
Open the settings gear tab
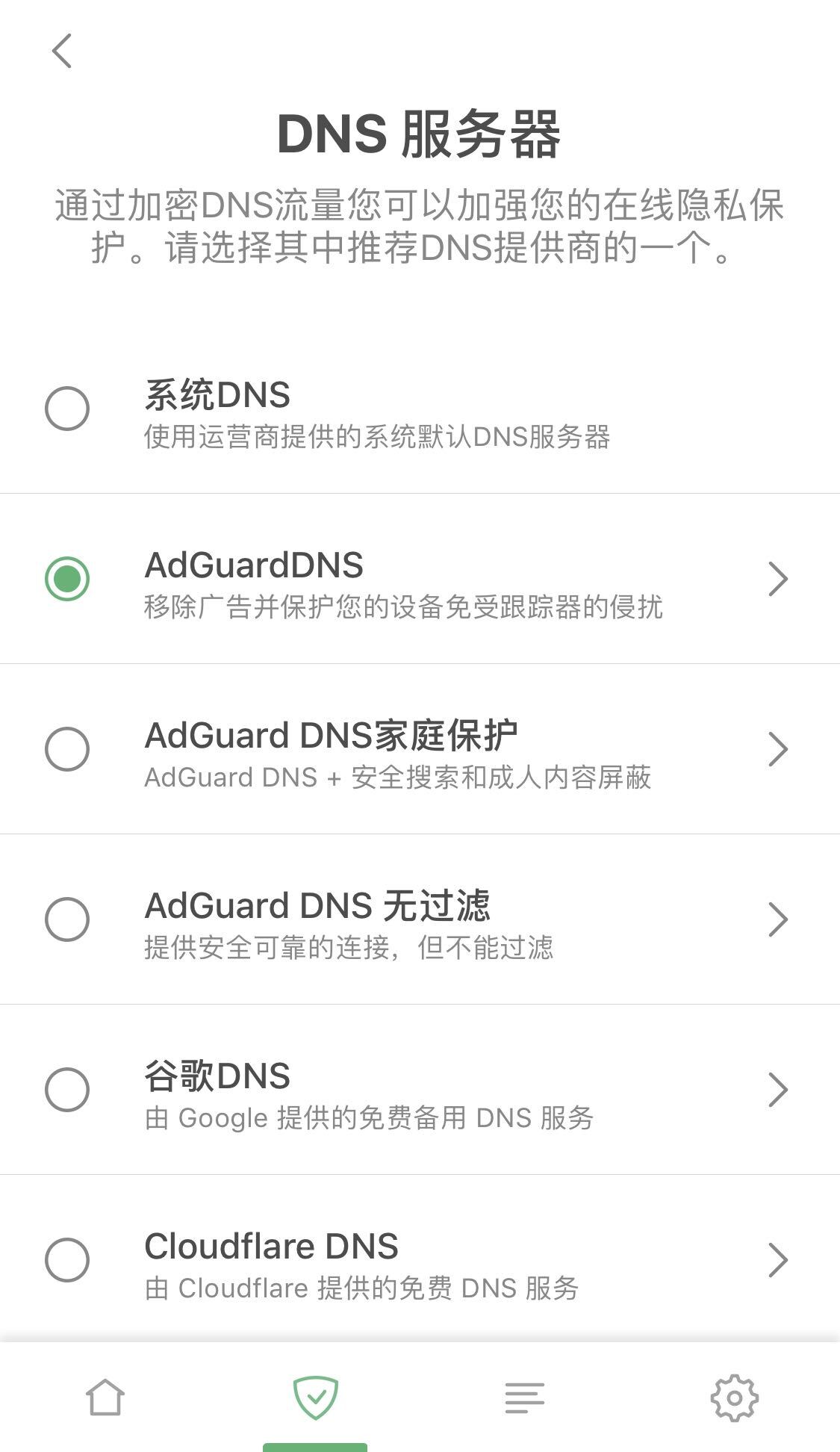pyautogui.click(x=735, y=1397)
